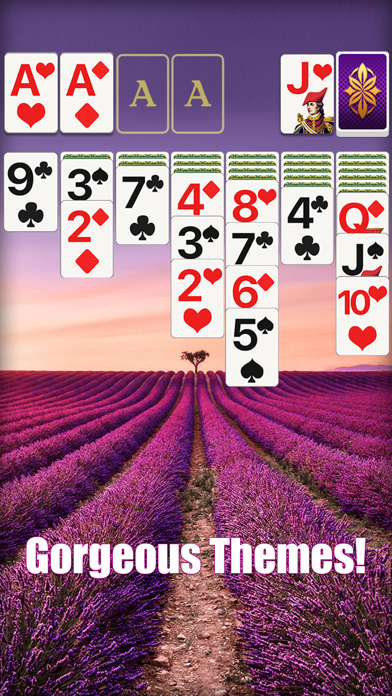Select the 7 of clubs in column three
392x696 pixels.
(143, 205)
